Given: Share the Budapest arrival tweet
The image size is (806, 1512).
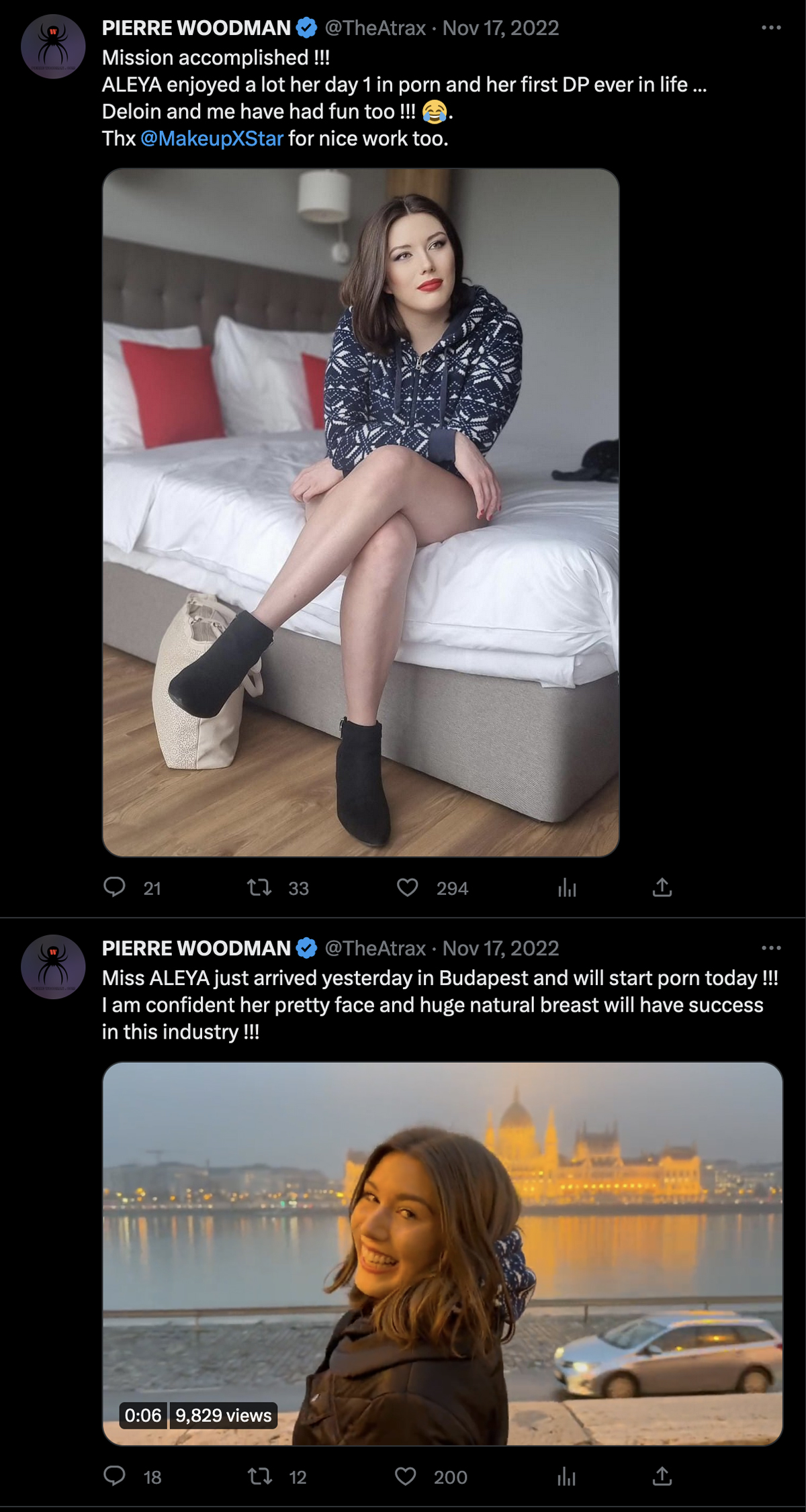Looking at the screenshot, I should [662, 1476].
